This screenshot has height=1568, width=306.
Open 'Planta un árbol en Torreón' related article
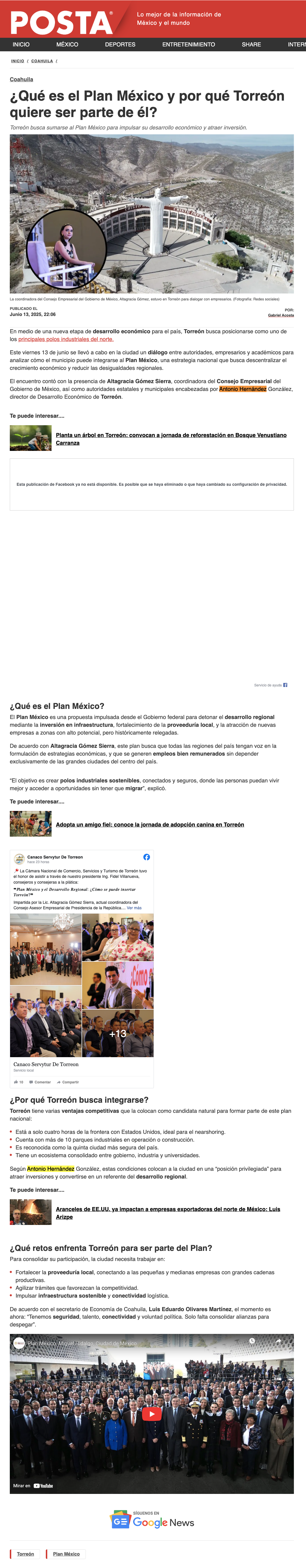point(171,439)
